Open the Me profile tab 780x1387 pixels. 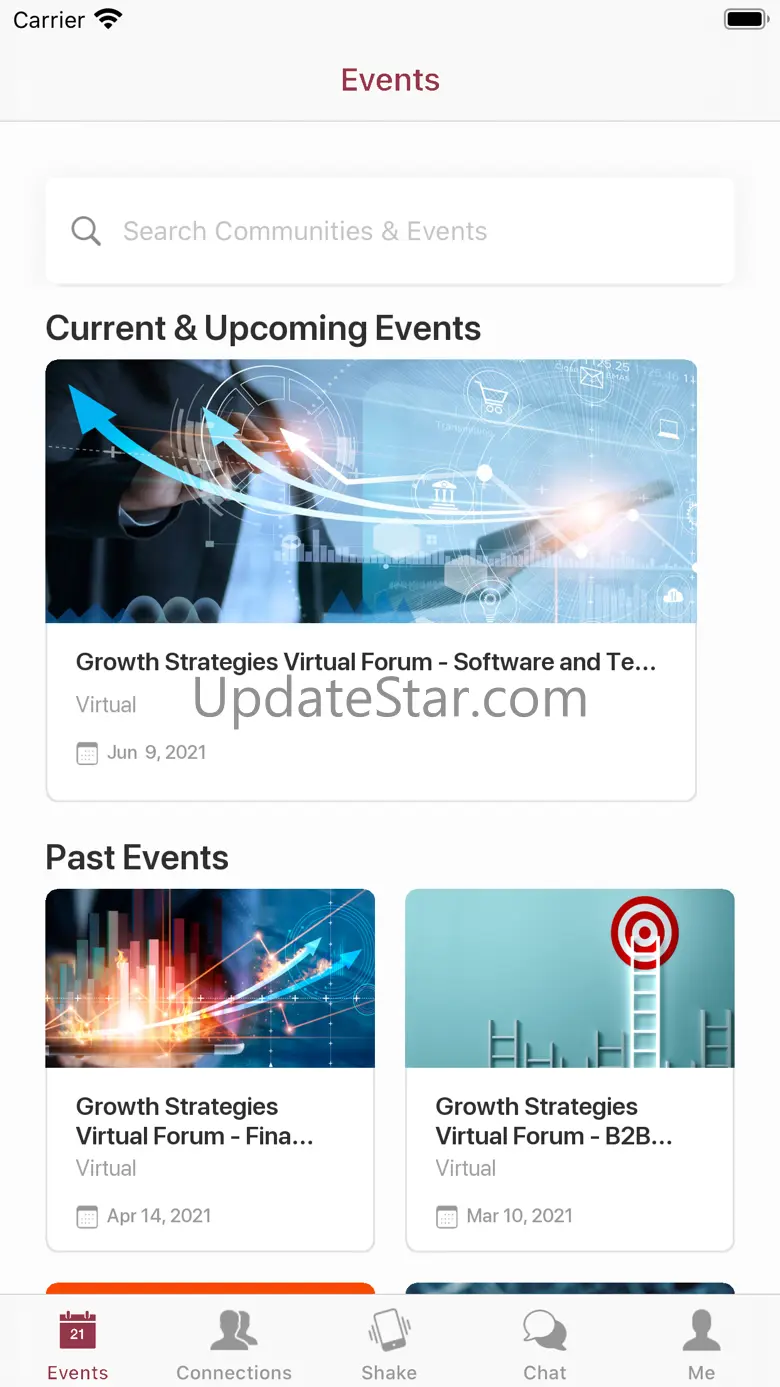coord(701,1346)
